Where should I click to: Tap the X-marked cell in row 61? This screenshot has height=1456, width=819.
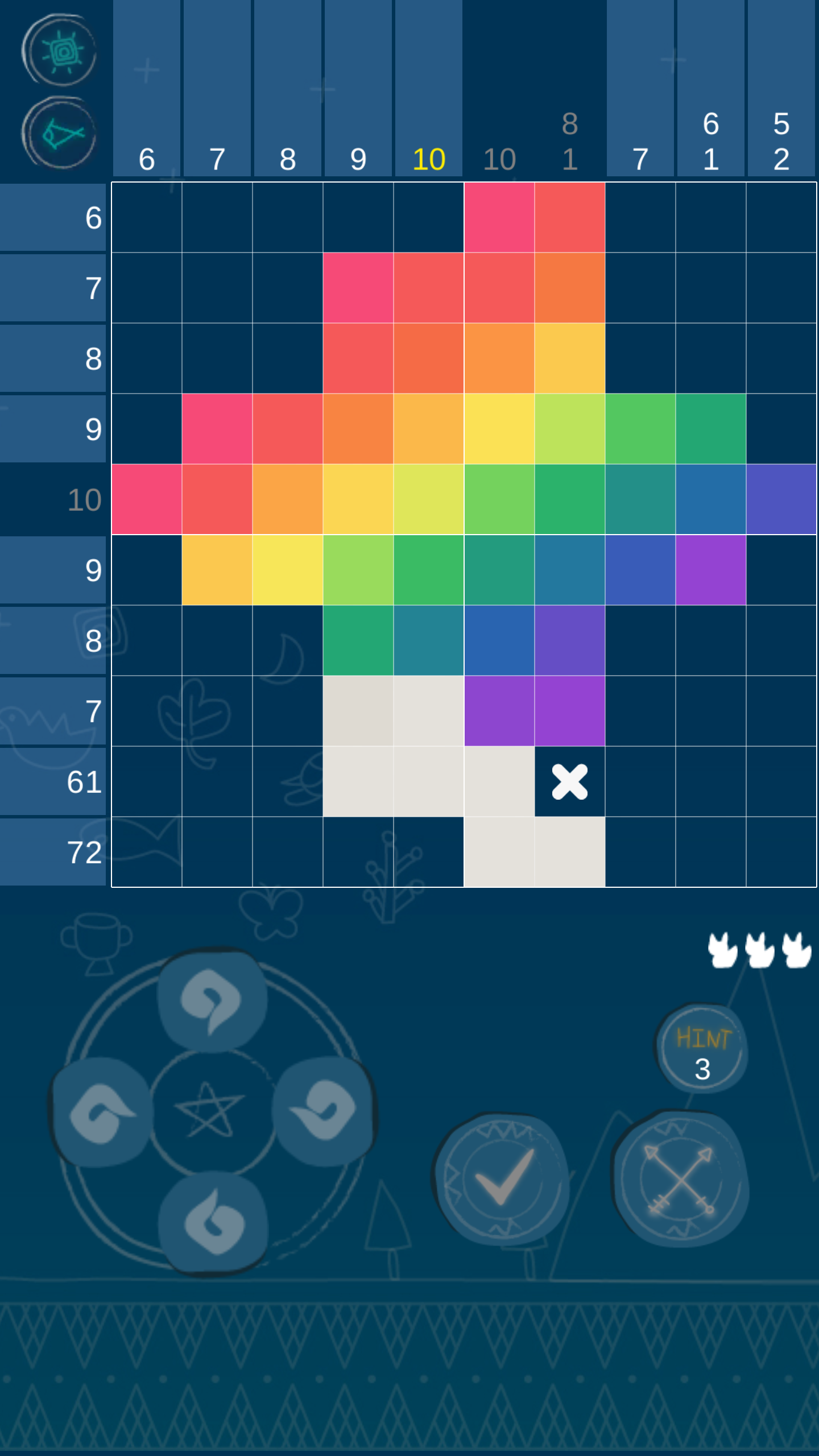coord(570,782)
